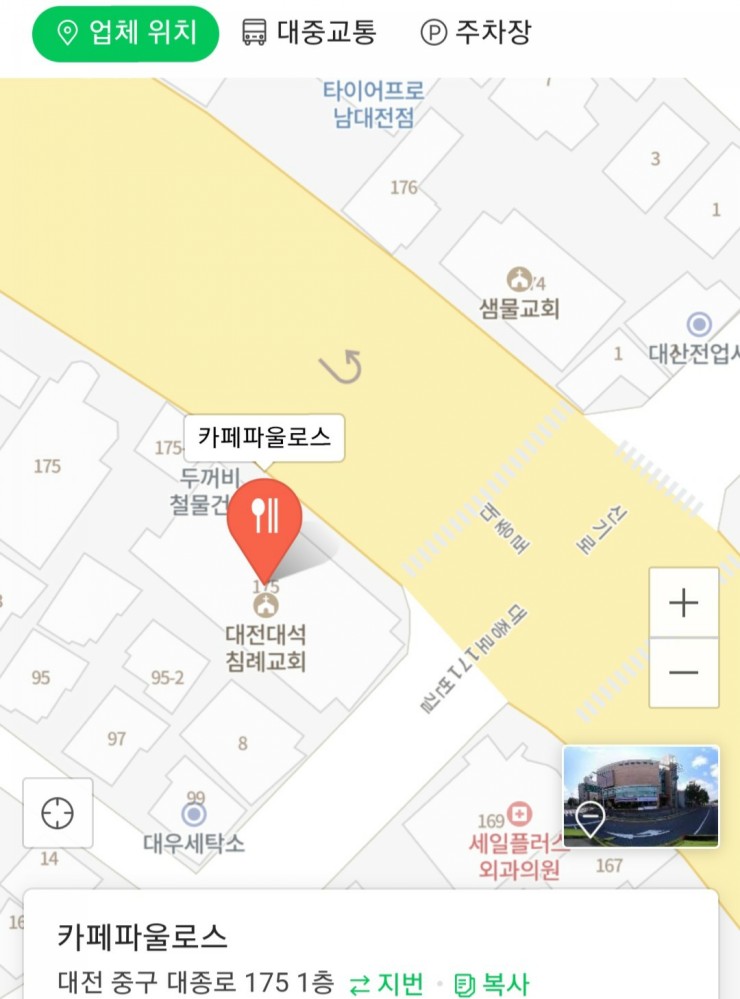
Task: Tap the 카페파울로스 map label bubble
Action: [x=264, y=437]
